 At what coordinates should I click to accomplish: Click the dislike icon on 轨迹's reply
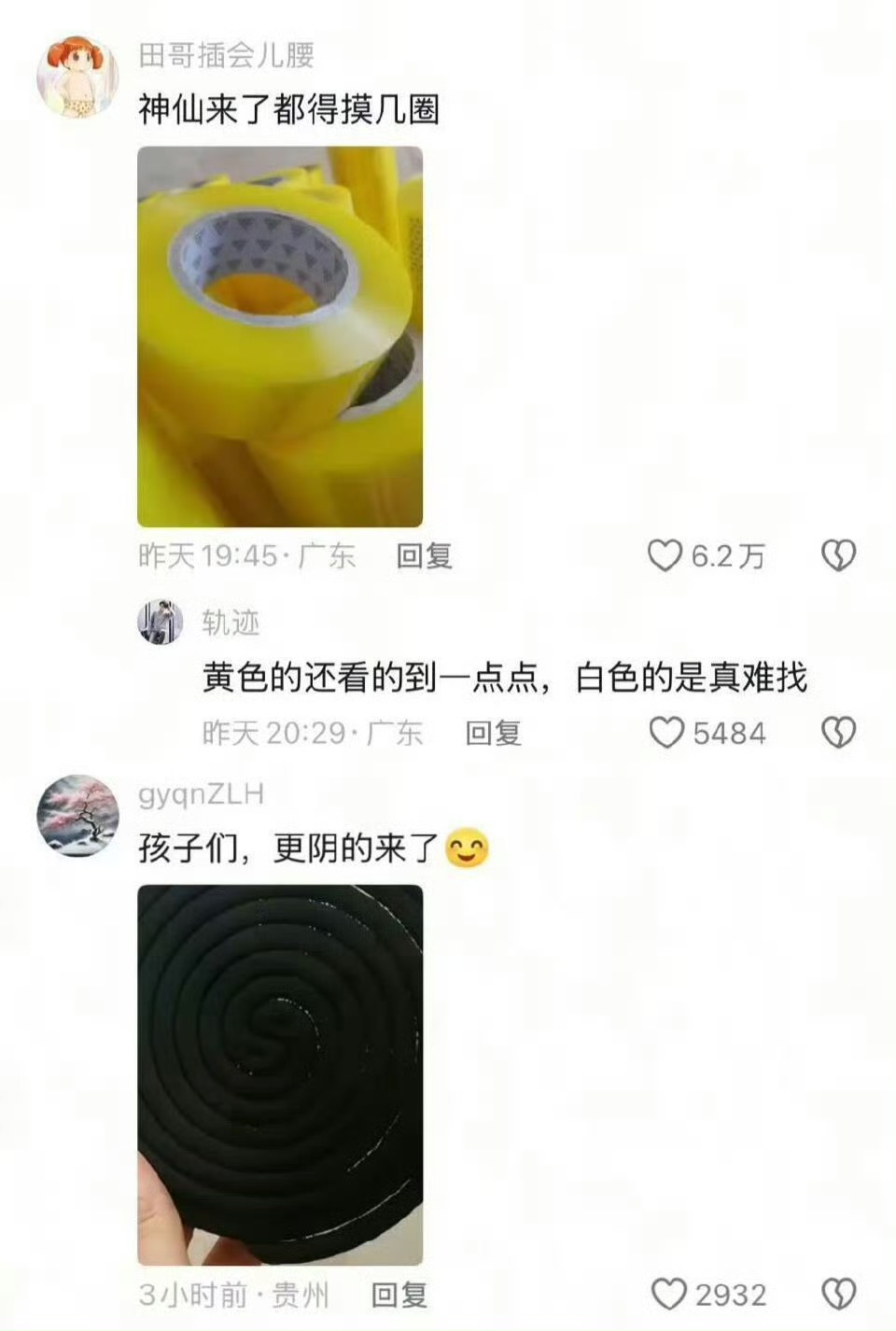pyautogui.click(x=838, y=732)
